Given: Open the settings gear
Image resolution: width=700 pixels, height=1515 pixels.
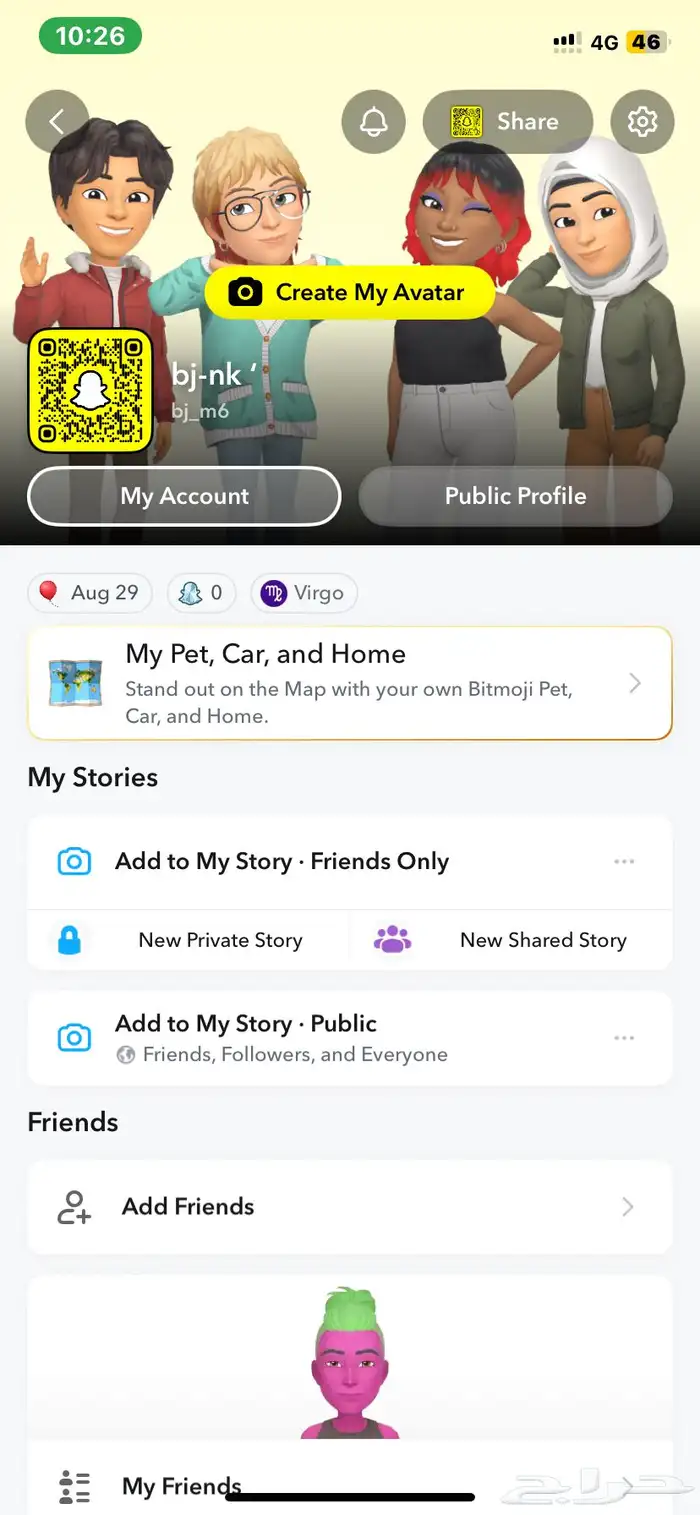Looking at the screenshot, I should 642,122.
